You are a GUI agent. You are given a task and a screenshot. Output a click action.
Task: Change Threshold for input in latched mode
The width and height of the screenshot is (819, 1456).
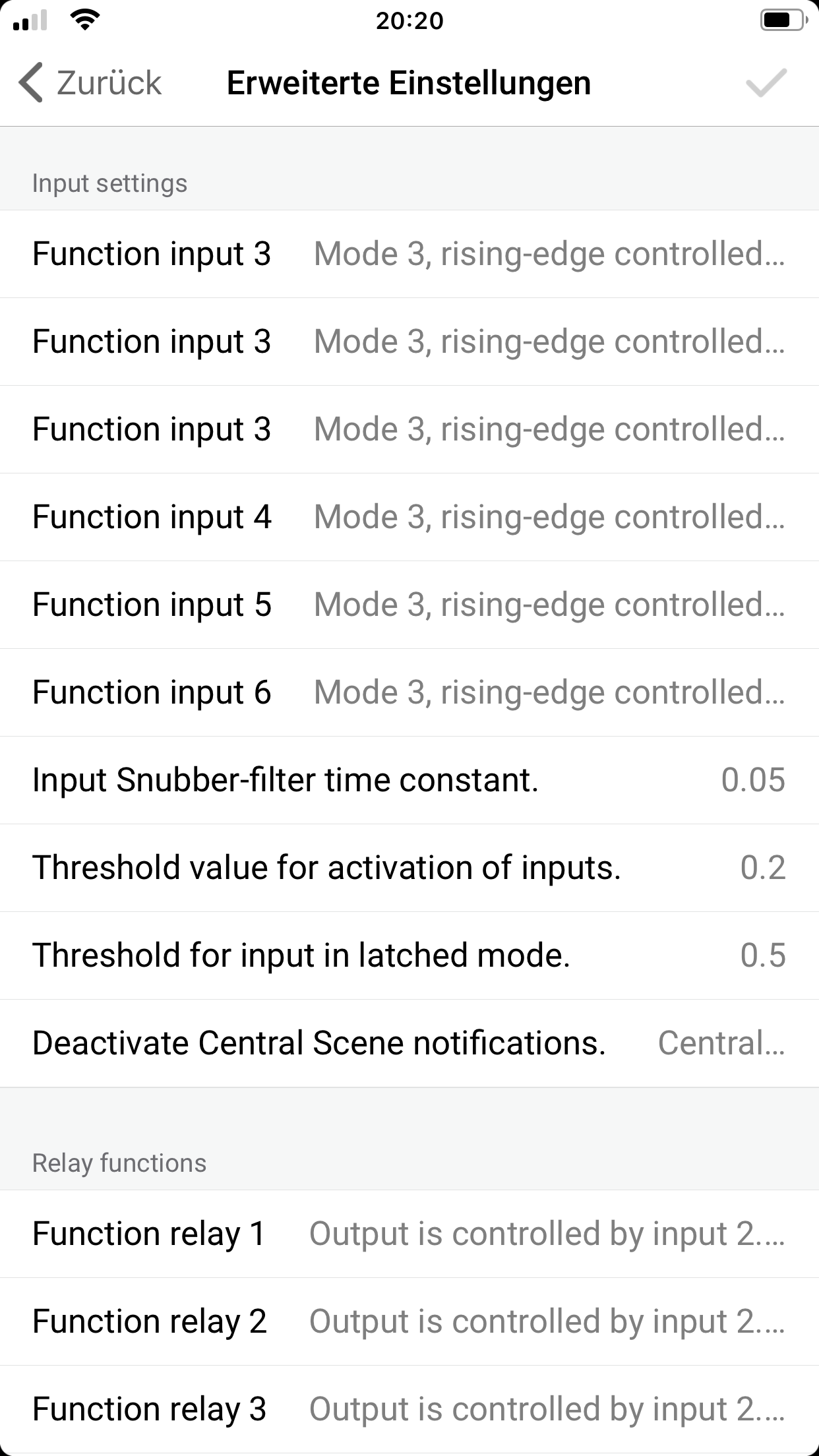[x=409, y=956]
